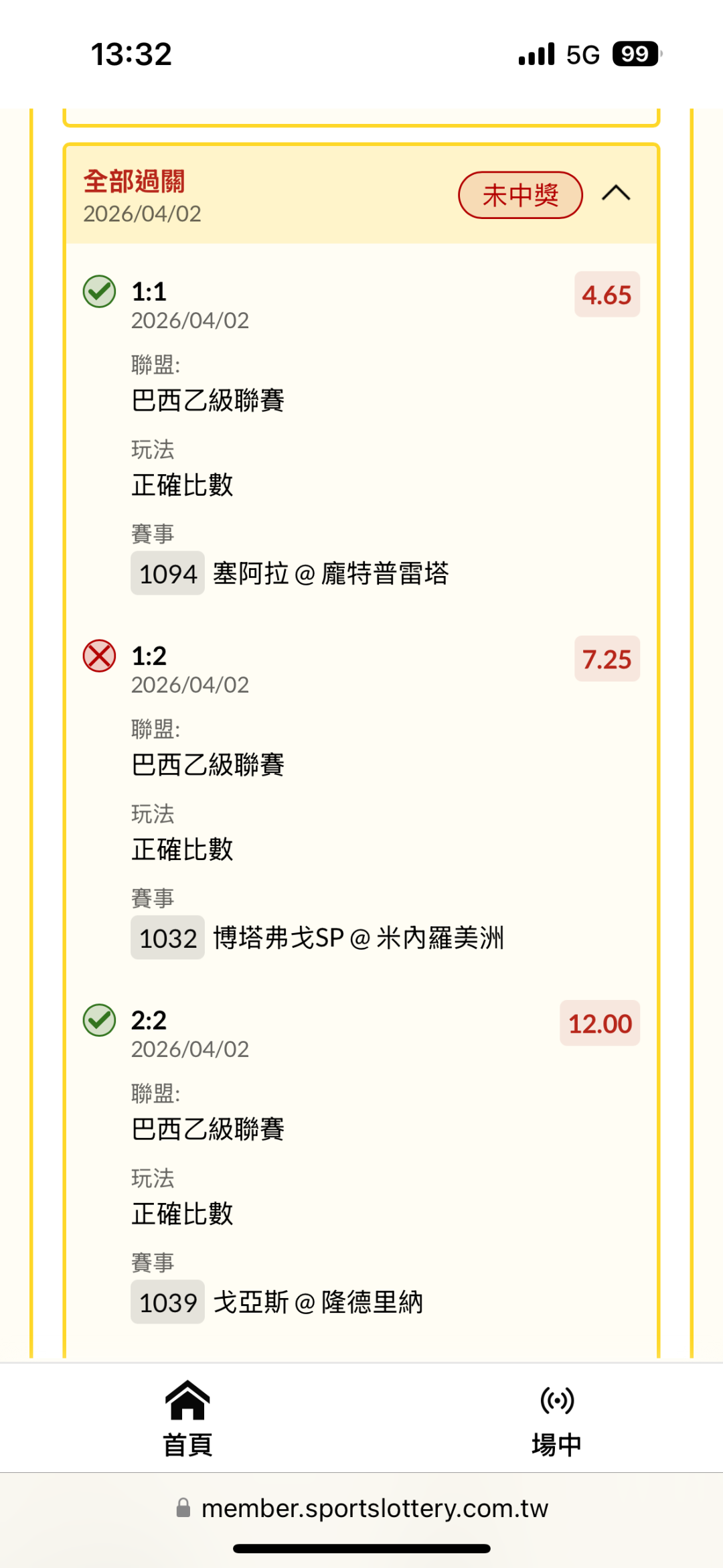Go to the 首頁 home tab
The height and width of the screenshot is (1568, 723).
187,1419
